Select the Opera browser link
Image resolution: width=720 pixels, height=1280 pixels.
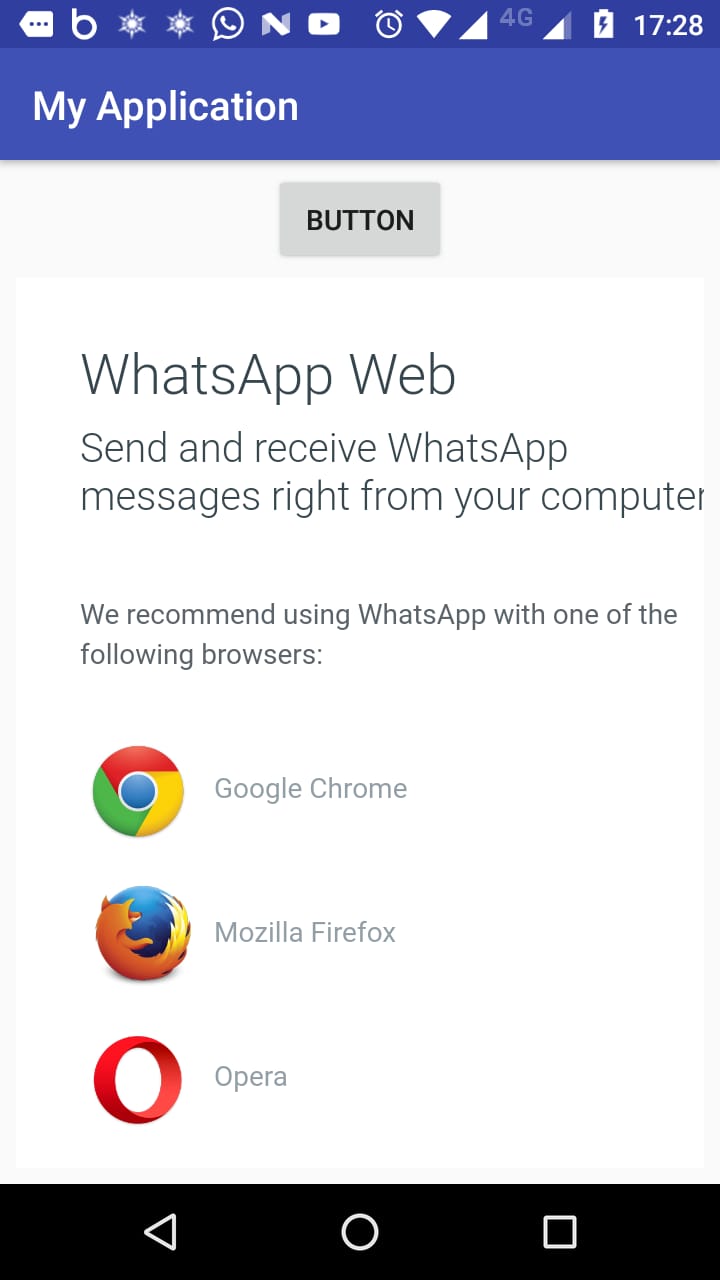(250, 1077)
